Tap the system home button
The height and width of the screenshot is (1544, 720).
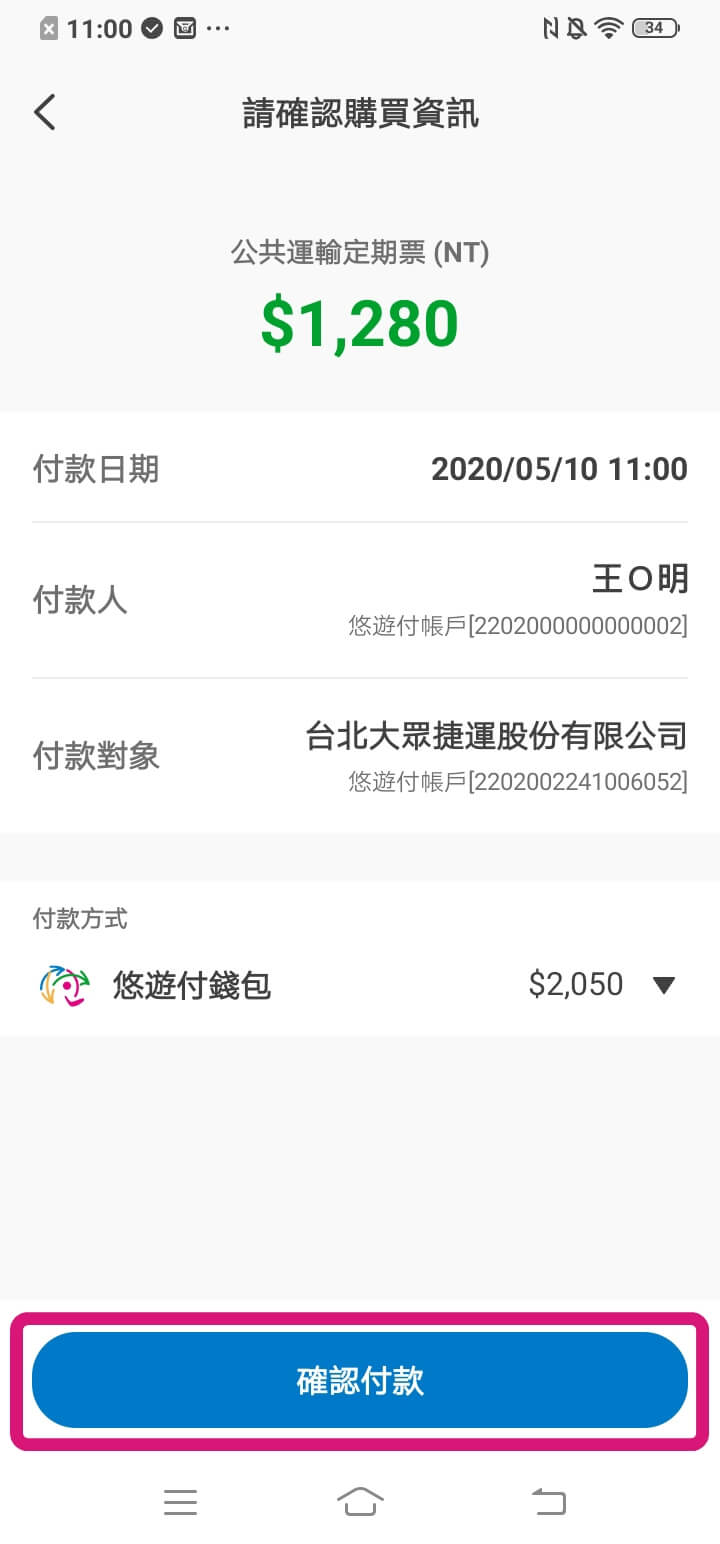click(x=360, y=1501)
